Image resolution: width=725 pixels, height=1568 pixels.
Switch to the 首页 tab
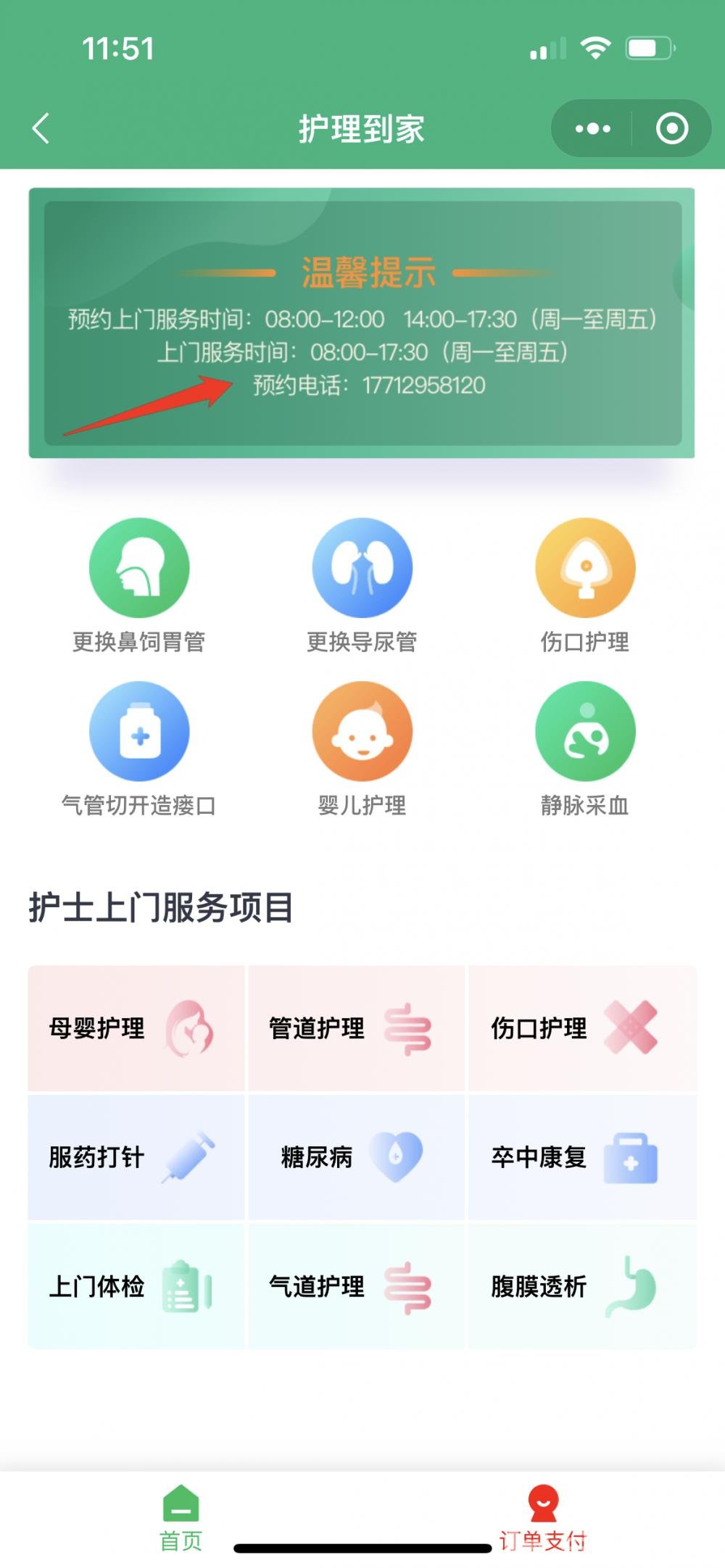click(181, 1517)
